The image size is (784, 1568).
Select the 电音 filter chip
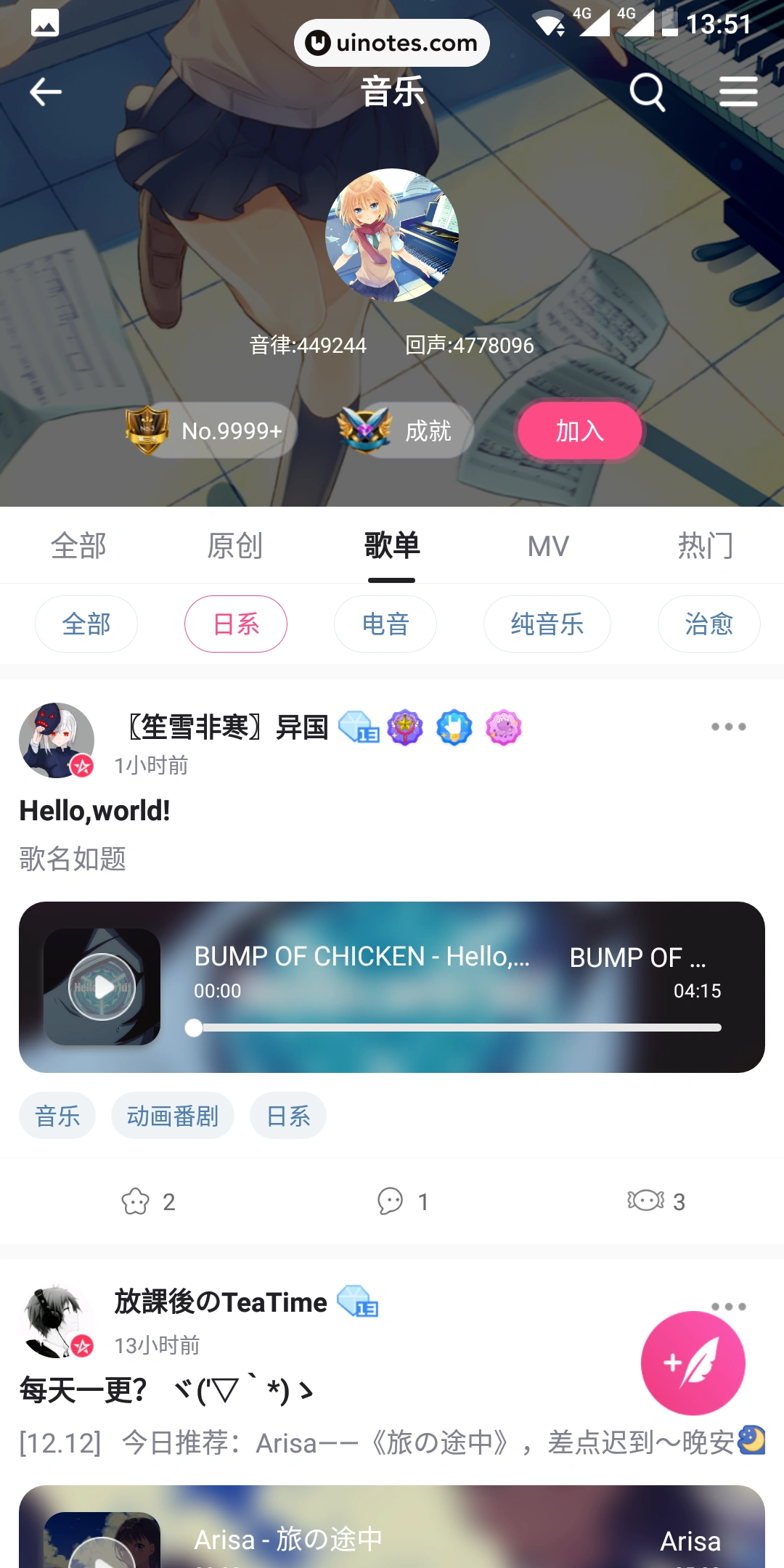[x=385, y=624]
